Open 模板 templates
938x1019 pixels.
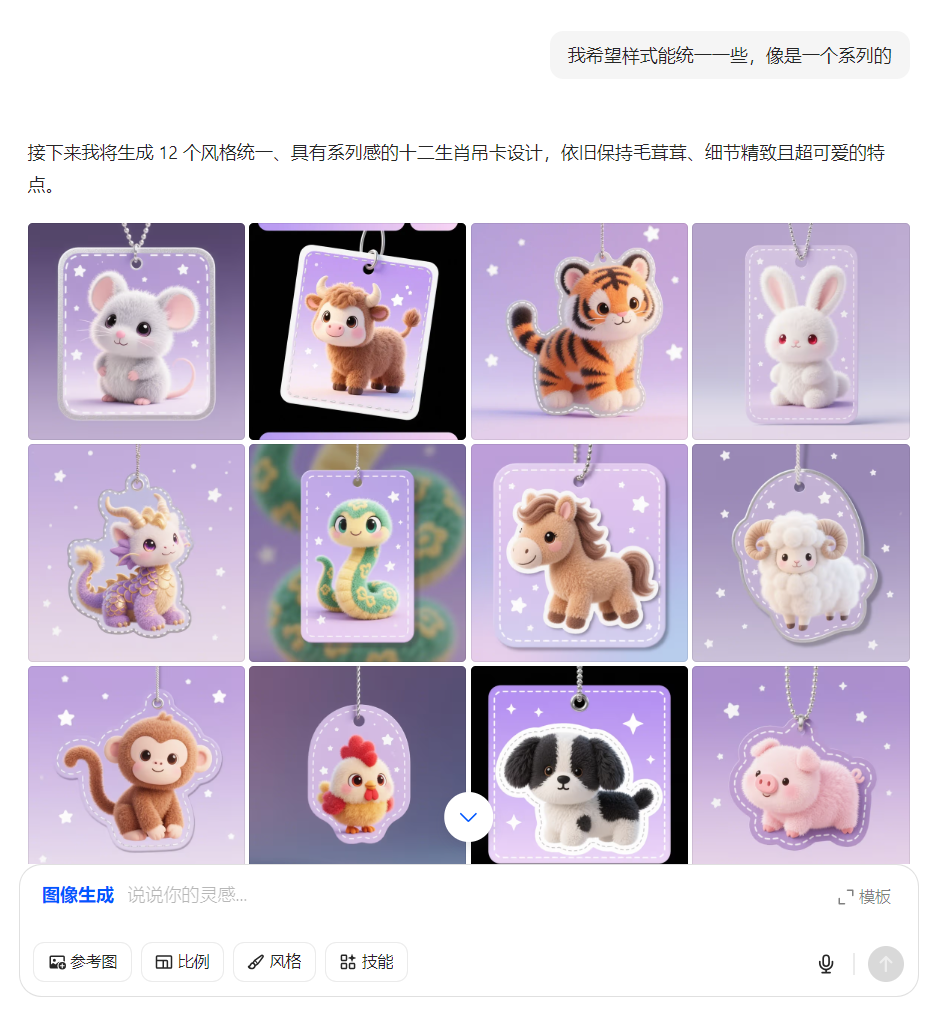[x=864, y=897]
